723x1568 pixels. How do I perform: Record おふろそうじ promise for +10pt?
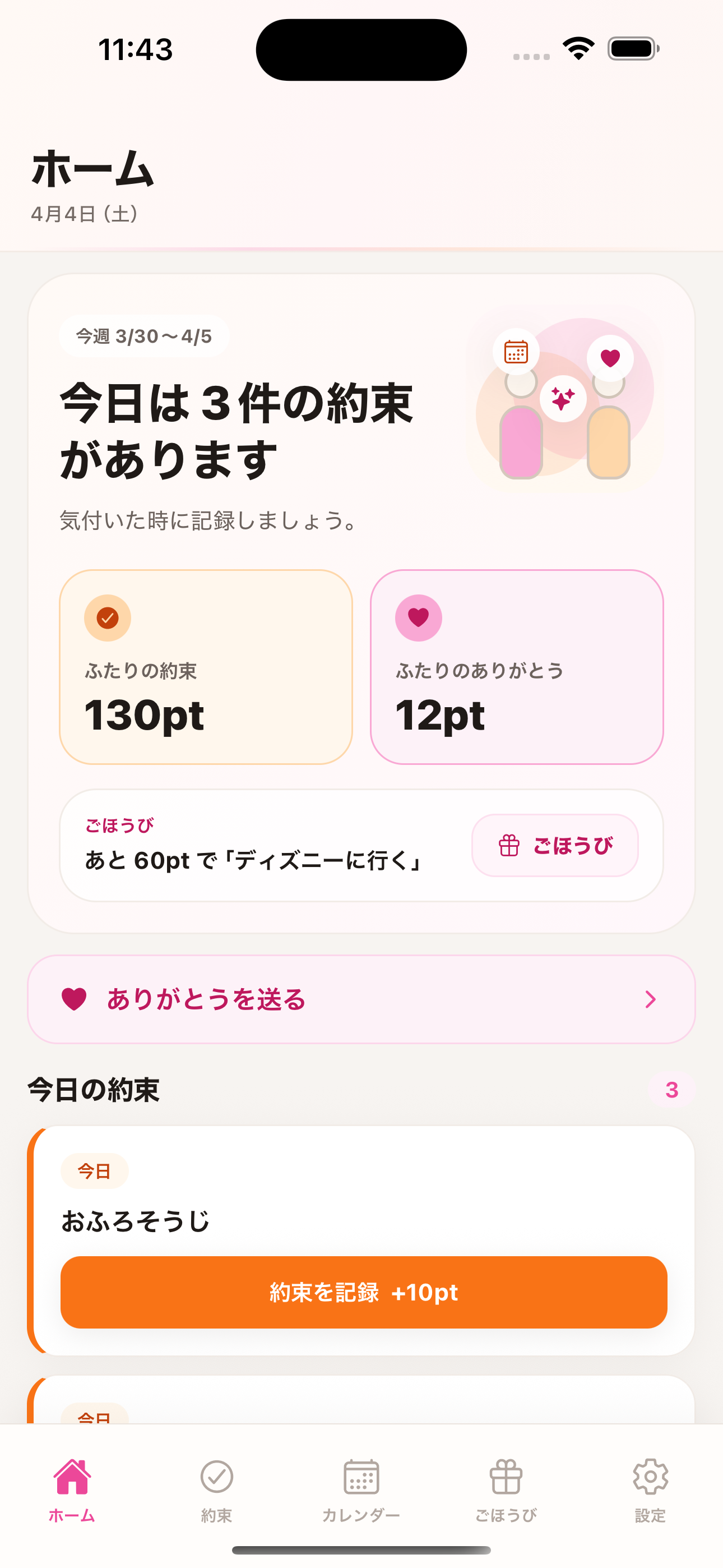(363, 1292)
